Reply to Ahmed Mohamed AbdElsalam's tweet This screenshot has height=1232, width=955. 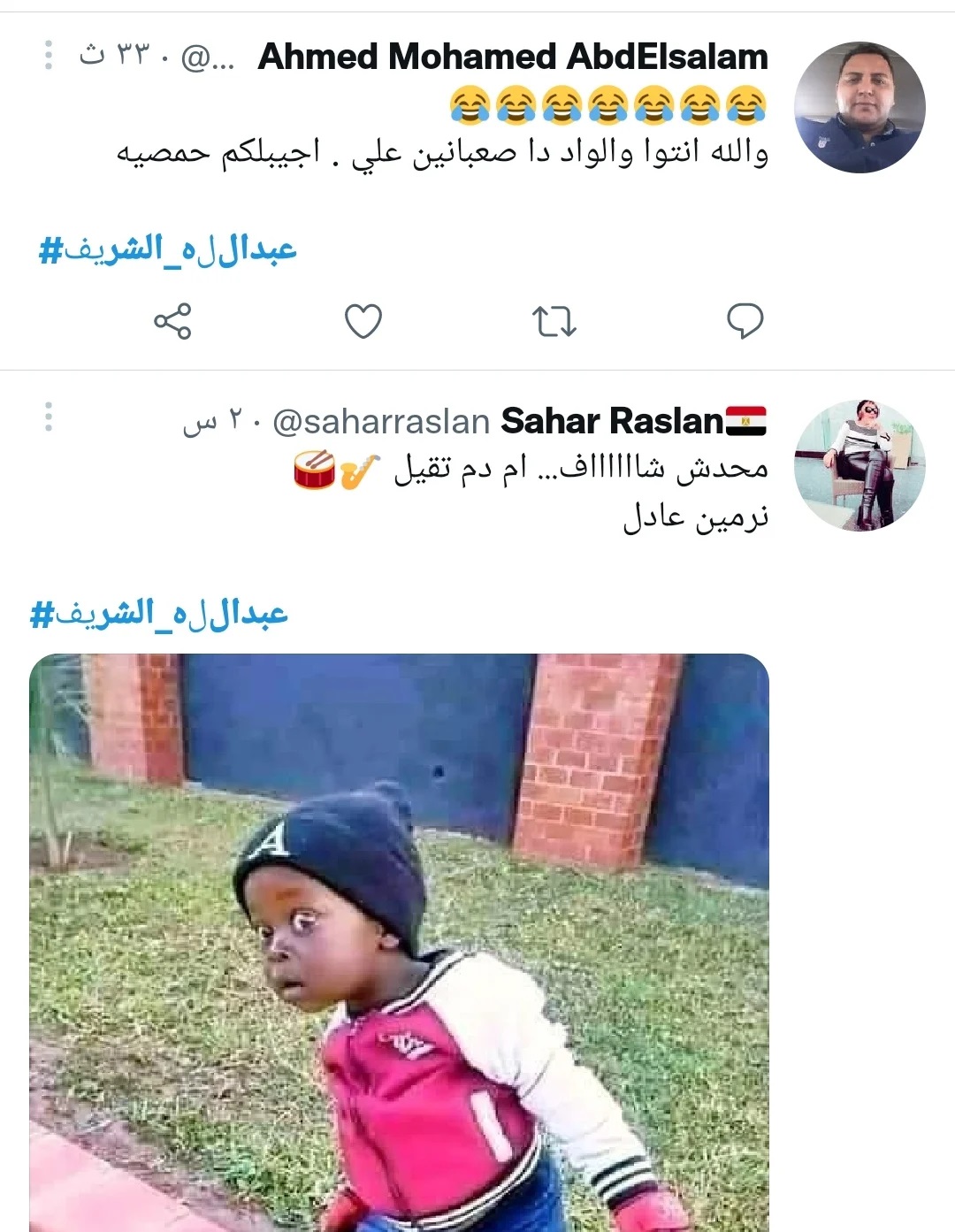(x=745, y=320)
